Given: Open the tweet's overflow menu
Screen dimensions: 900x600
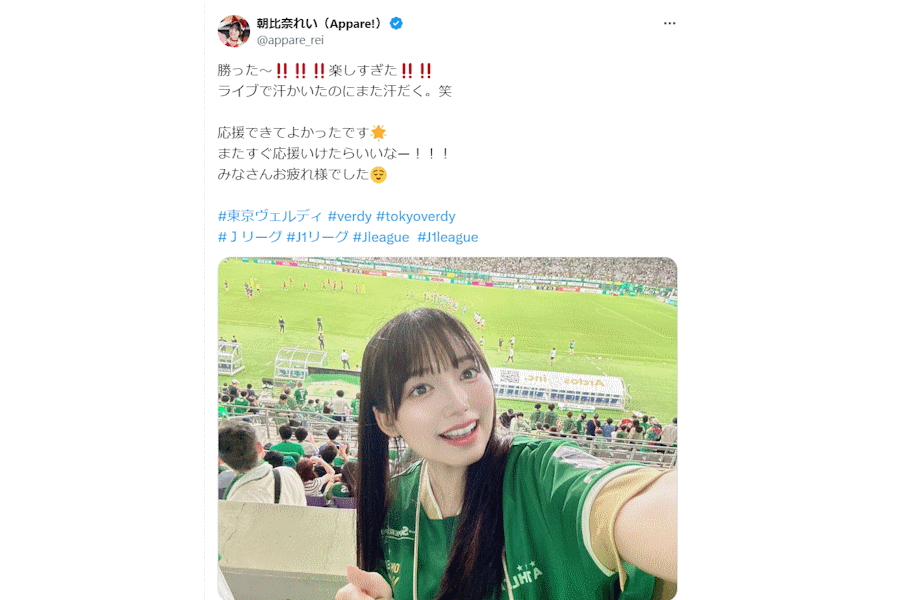Looking at the screenshot, I should 669,23.
